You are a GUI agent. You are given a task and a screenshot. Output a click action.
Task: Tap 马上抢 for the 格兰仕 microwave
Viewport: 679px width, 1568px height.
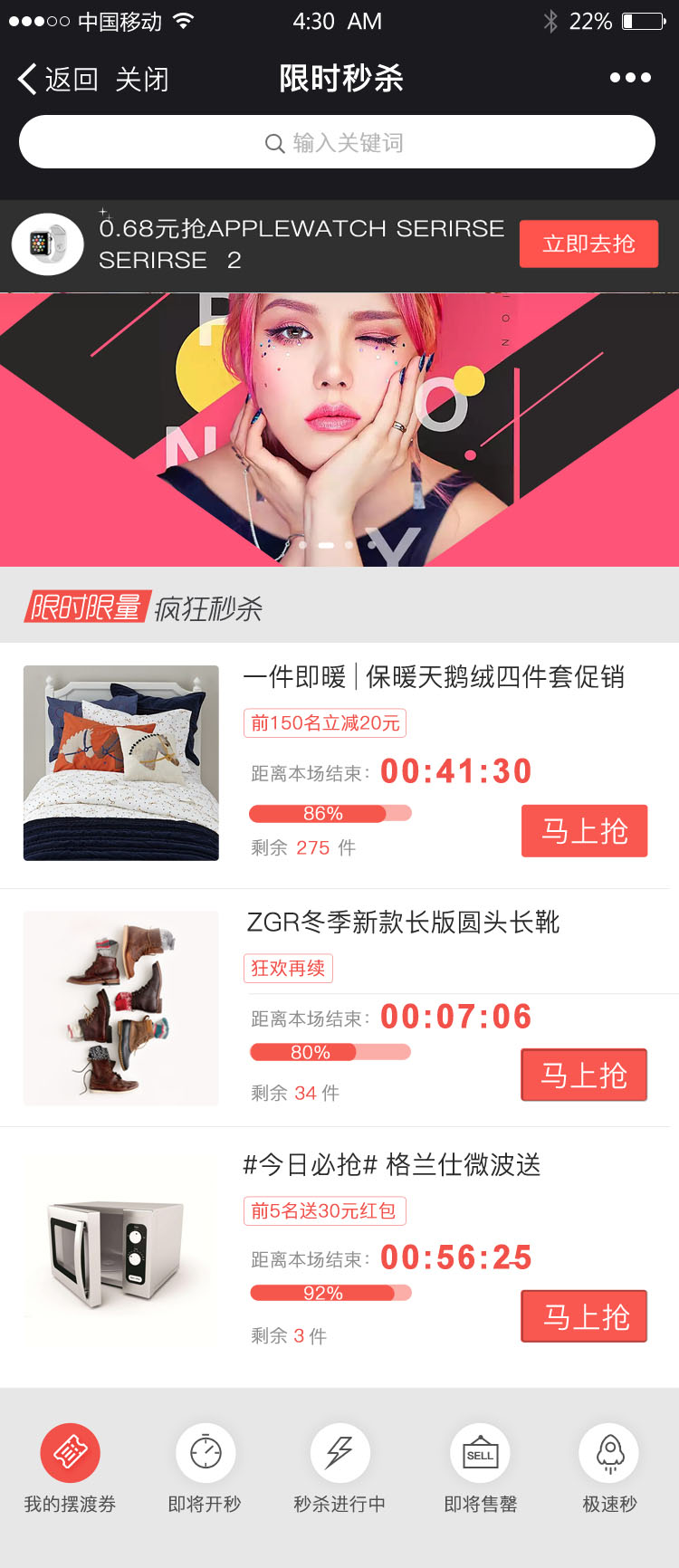[x=584, y=1316]
